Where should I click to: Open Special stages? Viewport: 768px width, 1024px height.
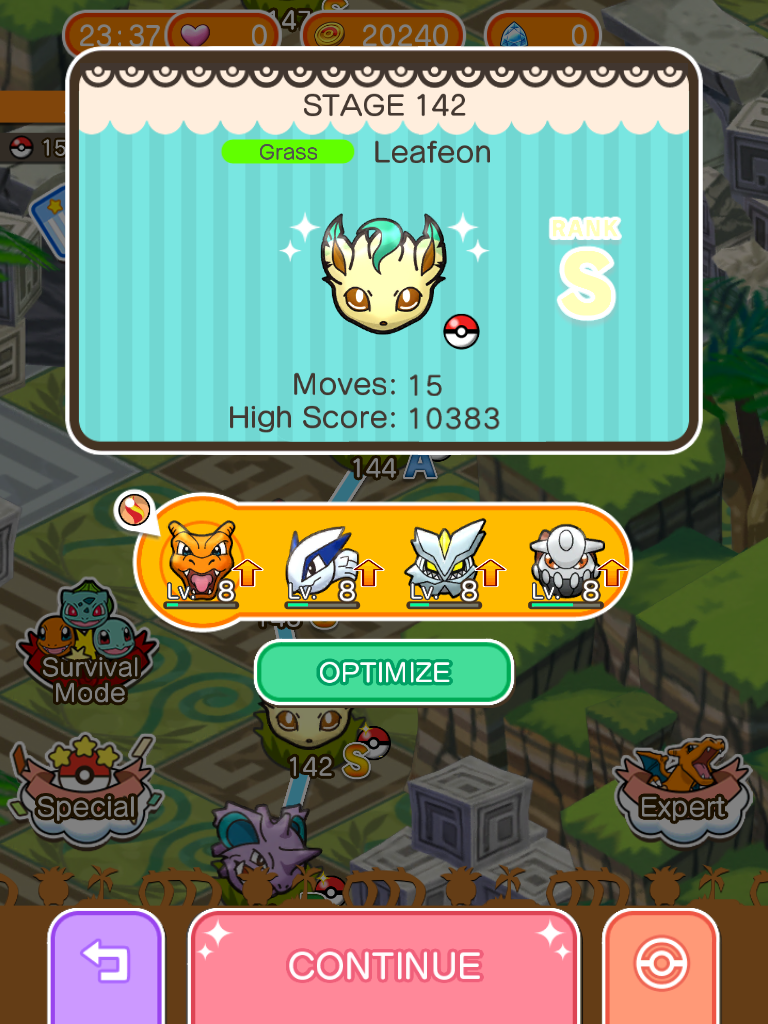pos(85,790)
